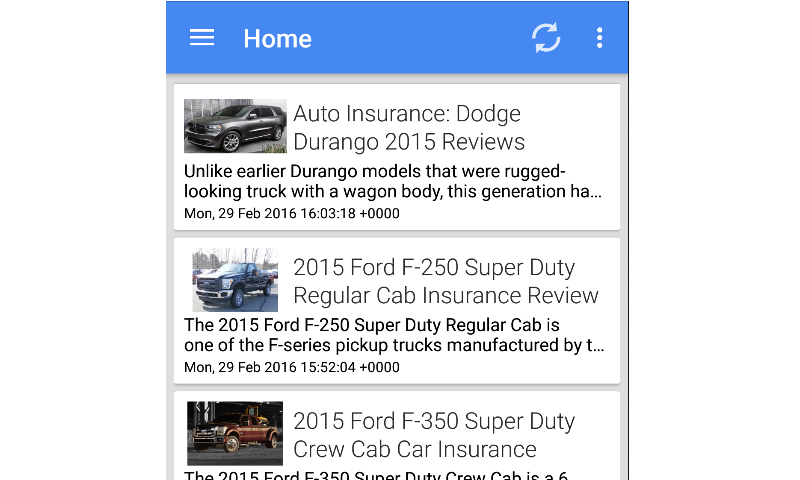Read the Ford F-250 Super Duty insurance review
The width and height of the screenshot is (800, 480).
pyautogui.click(x=397, y=310)
